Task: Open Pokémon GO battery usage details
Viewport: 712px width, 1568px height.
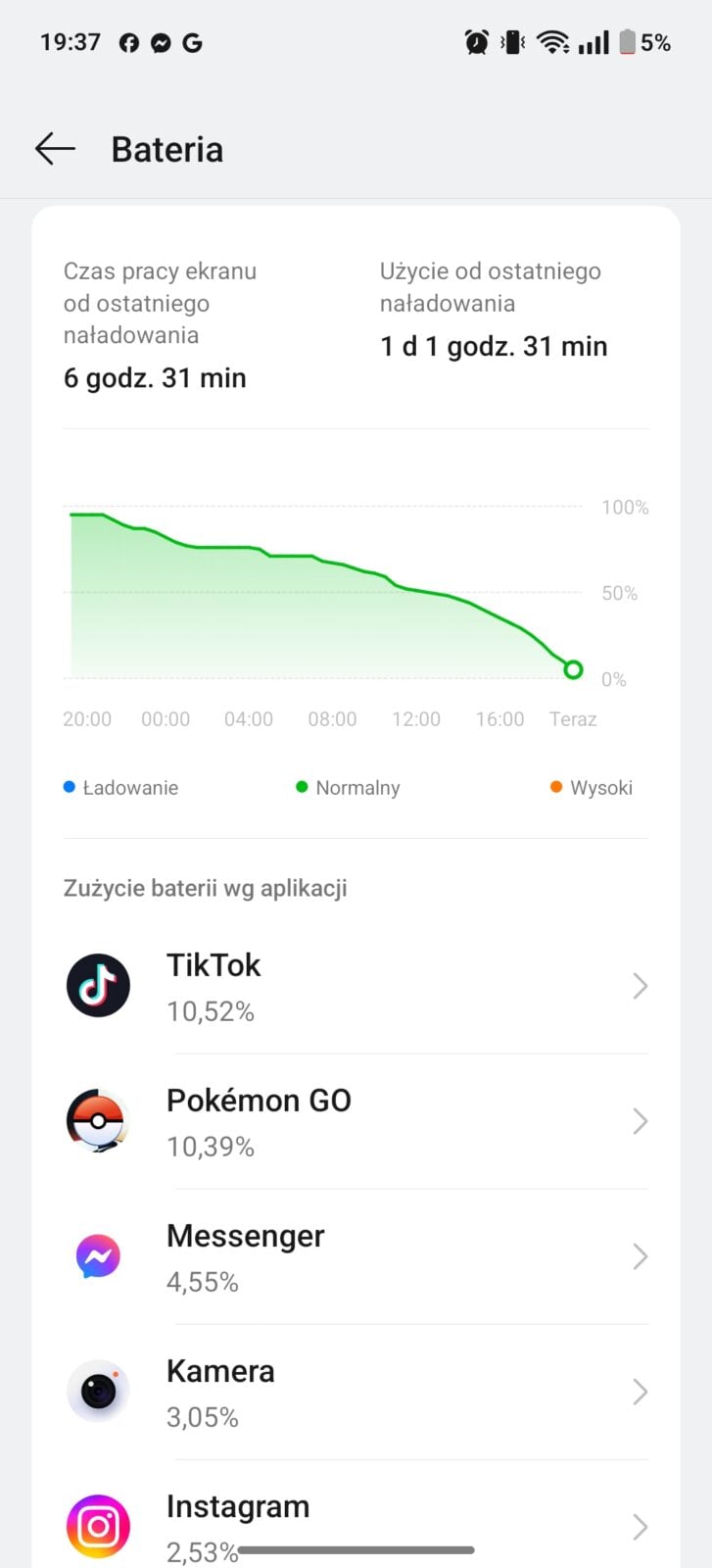Action: pyautogui.click(x=356, y=1121)
